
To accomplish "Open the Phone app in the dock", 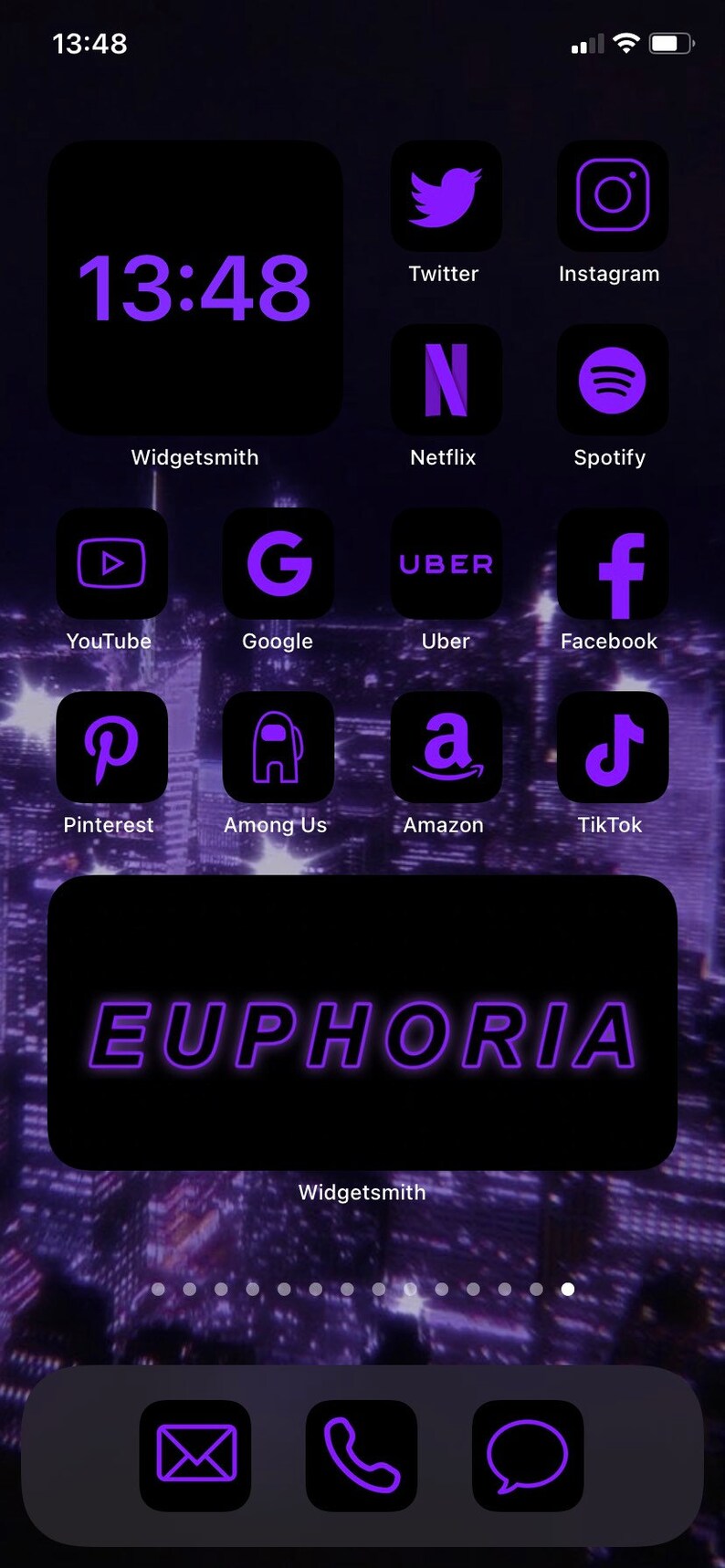I will pos(362,1455).
